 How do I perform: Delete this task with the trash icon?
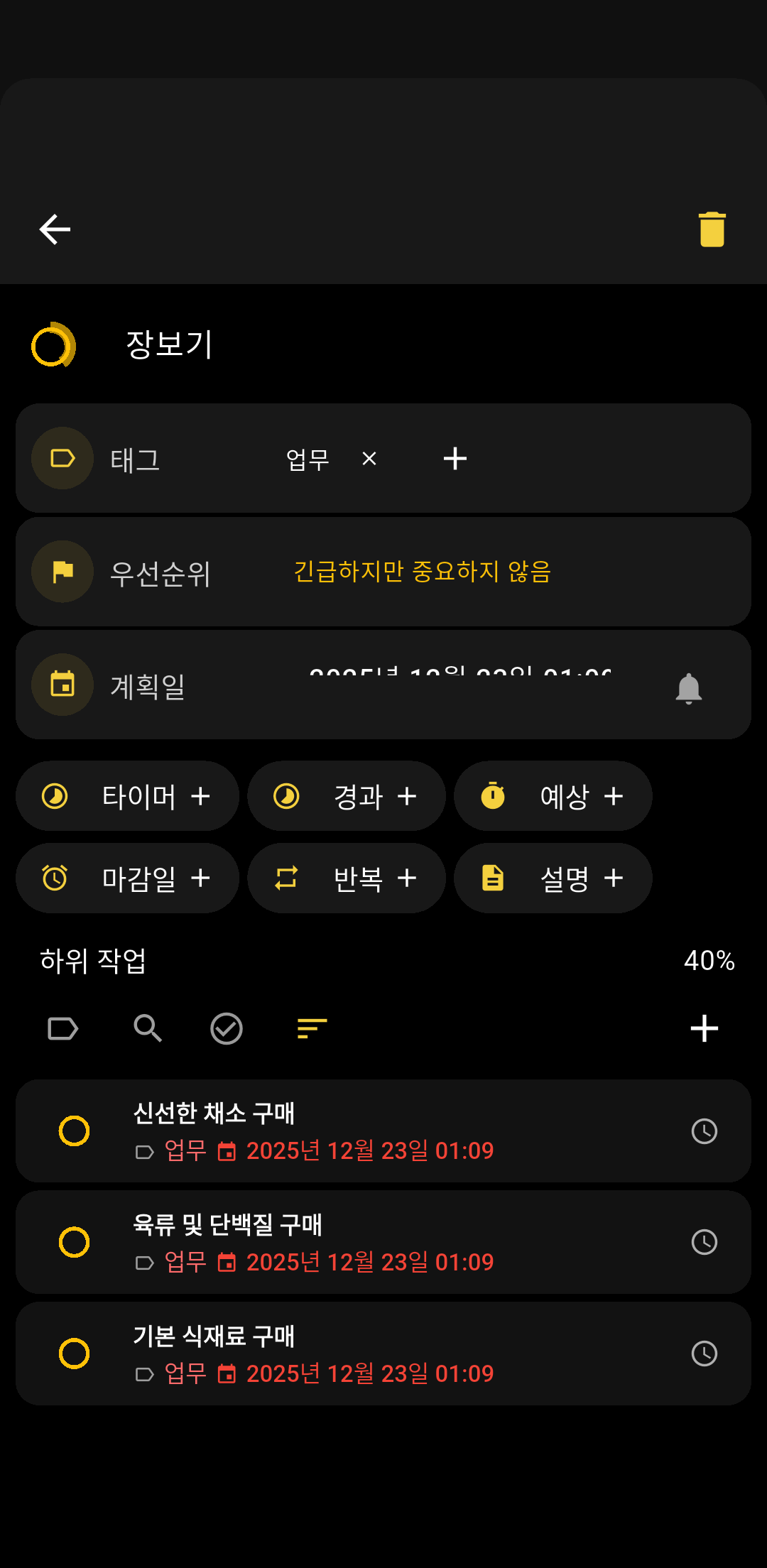point(712,229)
